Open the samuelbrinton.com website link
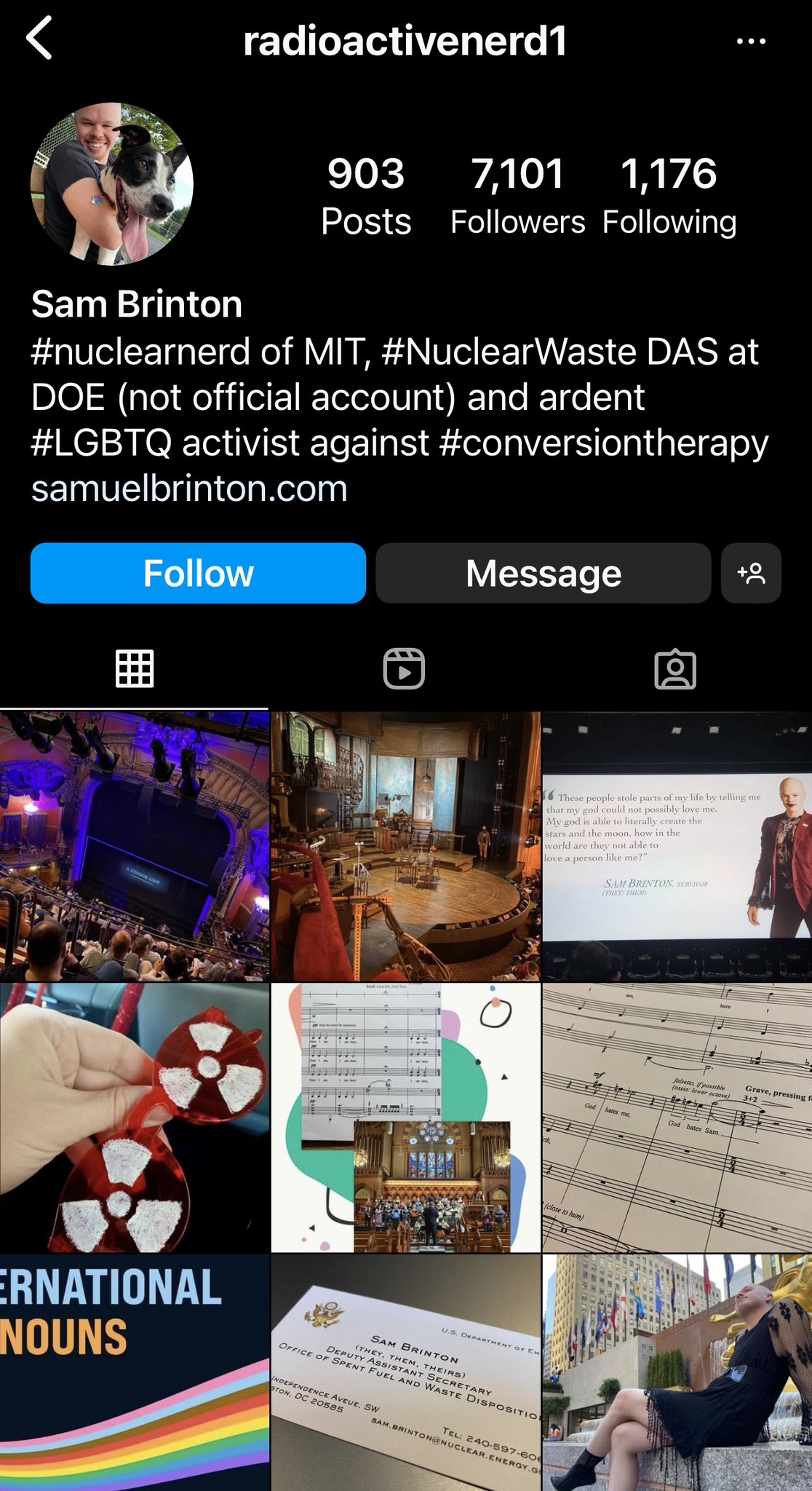Screen dimensions: 812x1491 pos(189,489)
